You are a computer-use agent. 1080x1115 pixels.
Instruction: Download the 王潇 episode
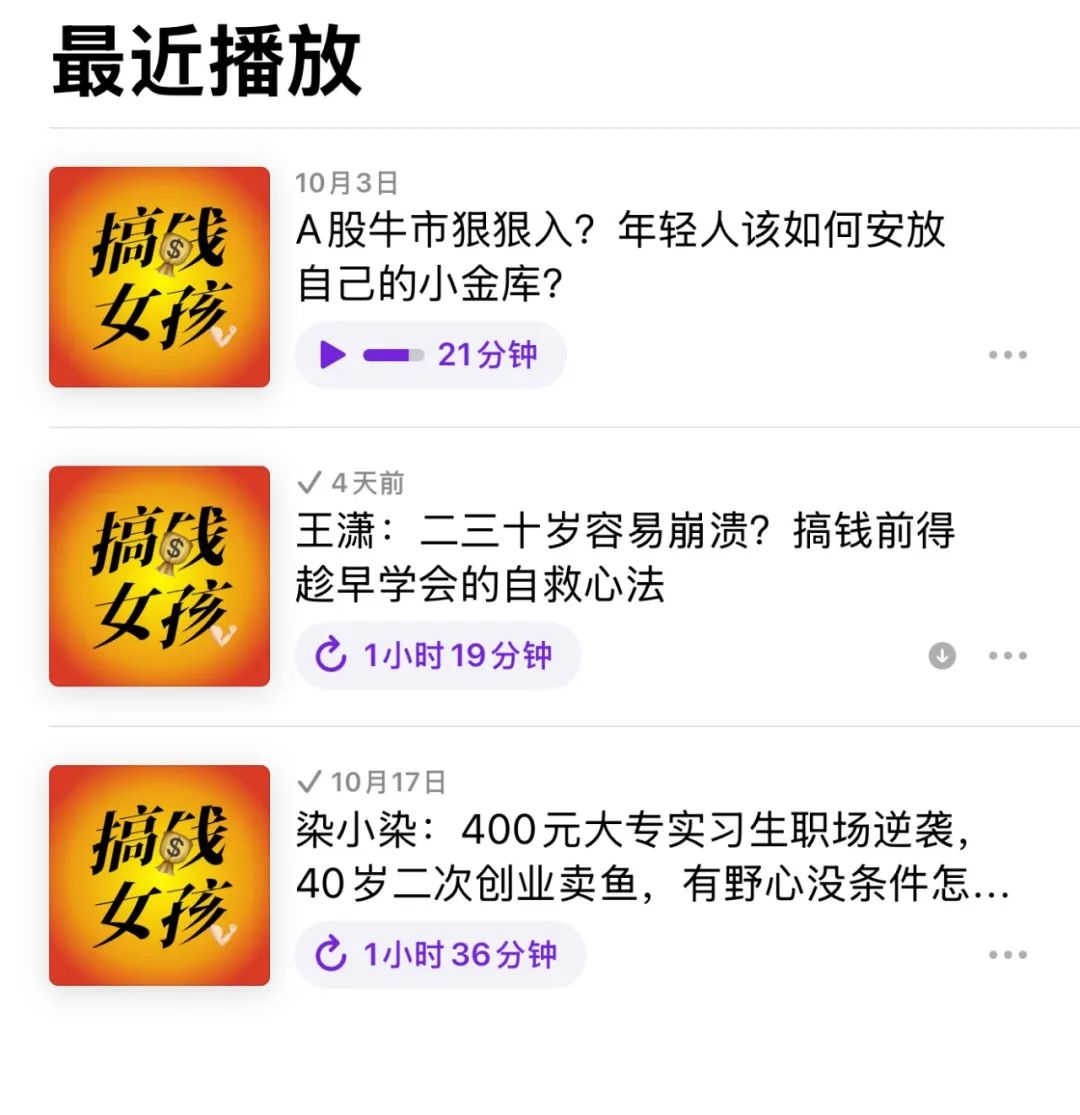941,655
